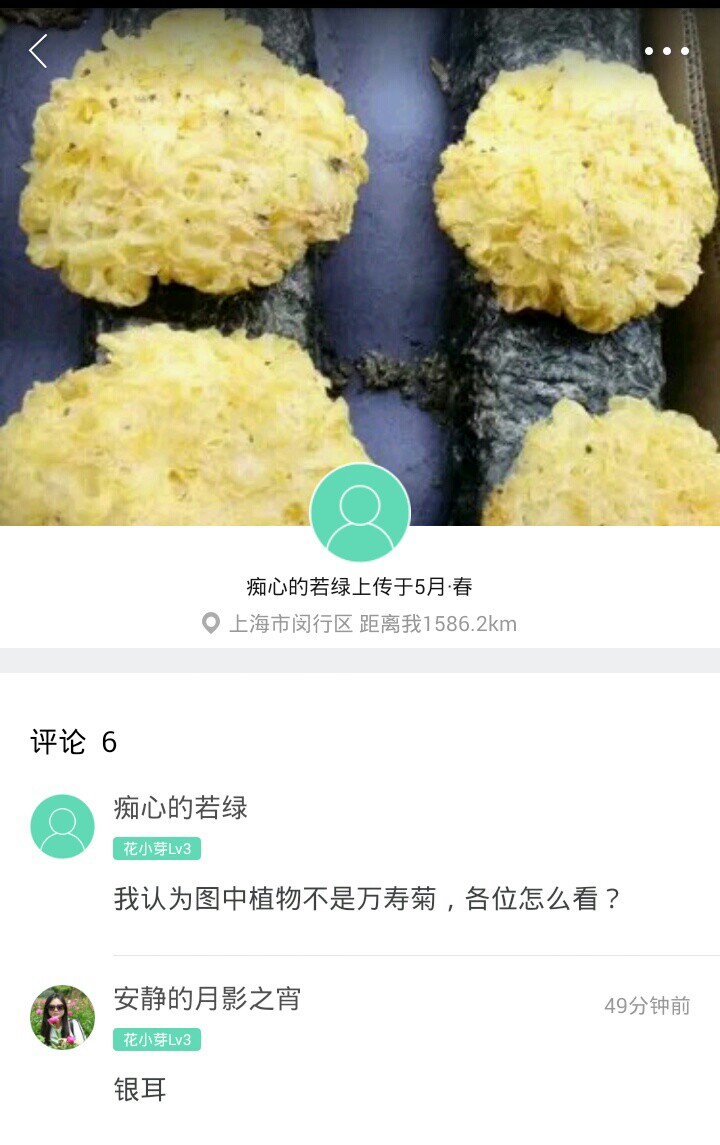Go back using the top-left arrow
This screenshot has height=1145, width=720.
tap(38, 51)
